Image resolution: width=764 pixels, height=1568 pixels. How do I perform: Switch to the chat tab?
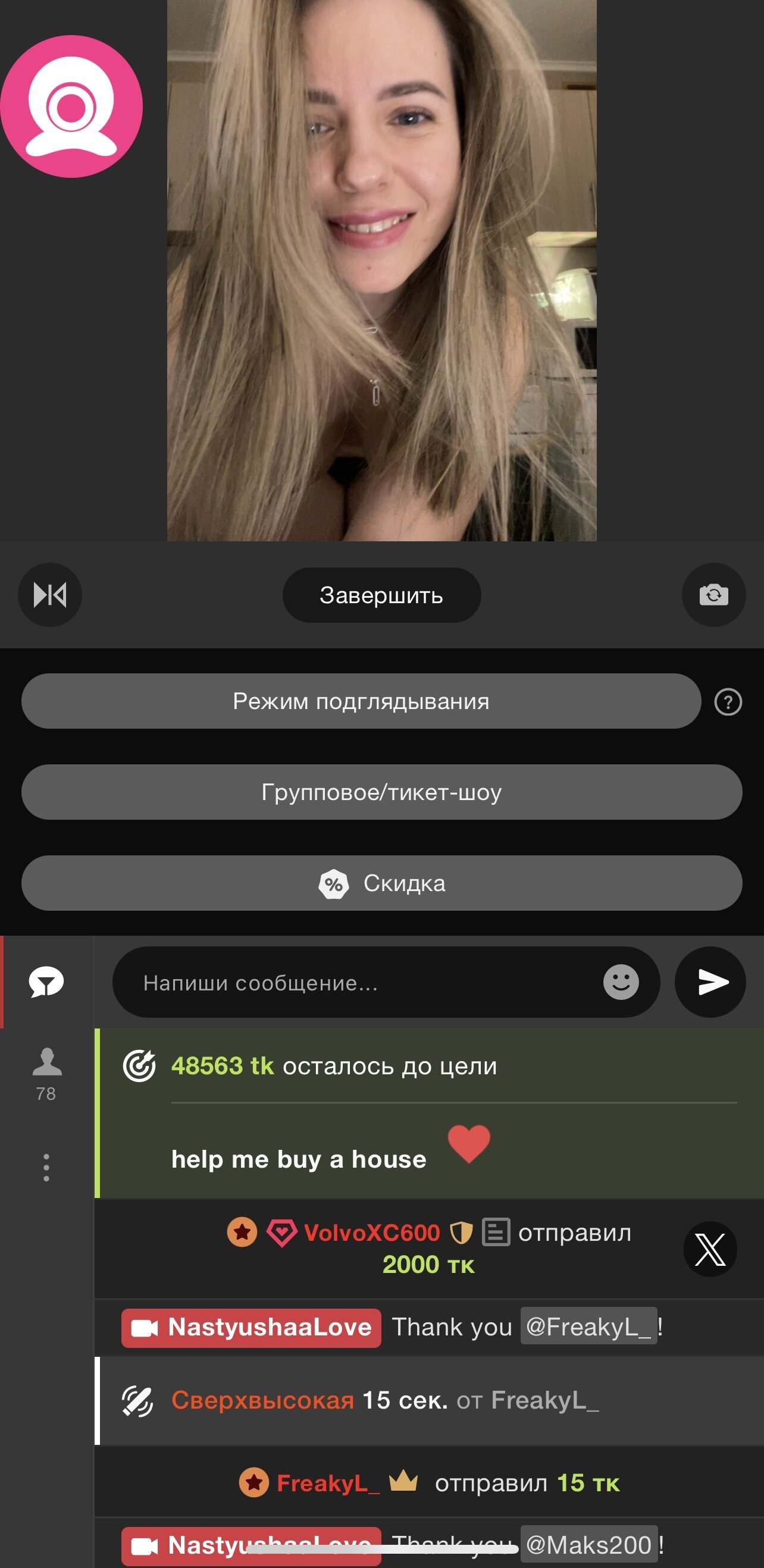pyautogui.click(x=46, y=982)
